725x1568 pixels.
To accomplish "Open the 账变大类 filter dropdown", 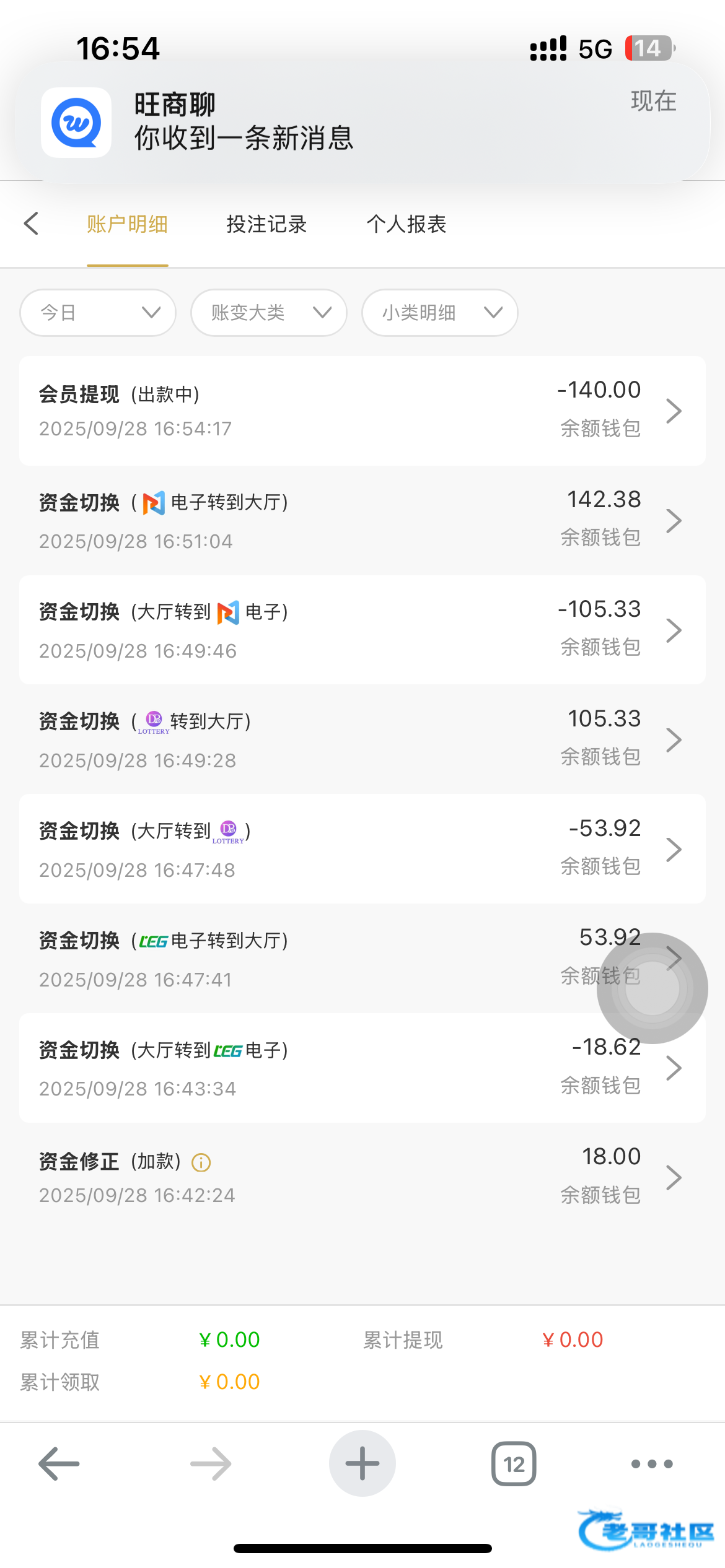I will click(x=269, y=313).
